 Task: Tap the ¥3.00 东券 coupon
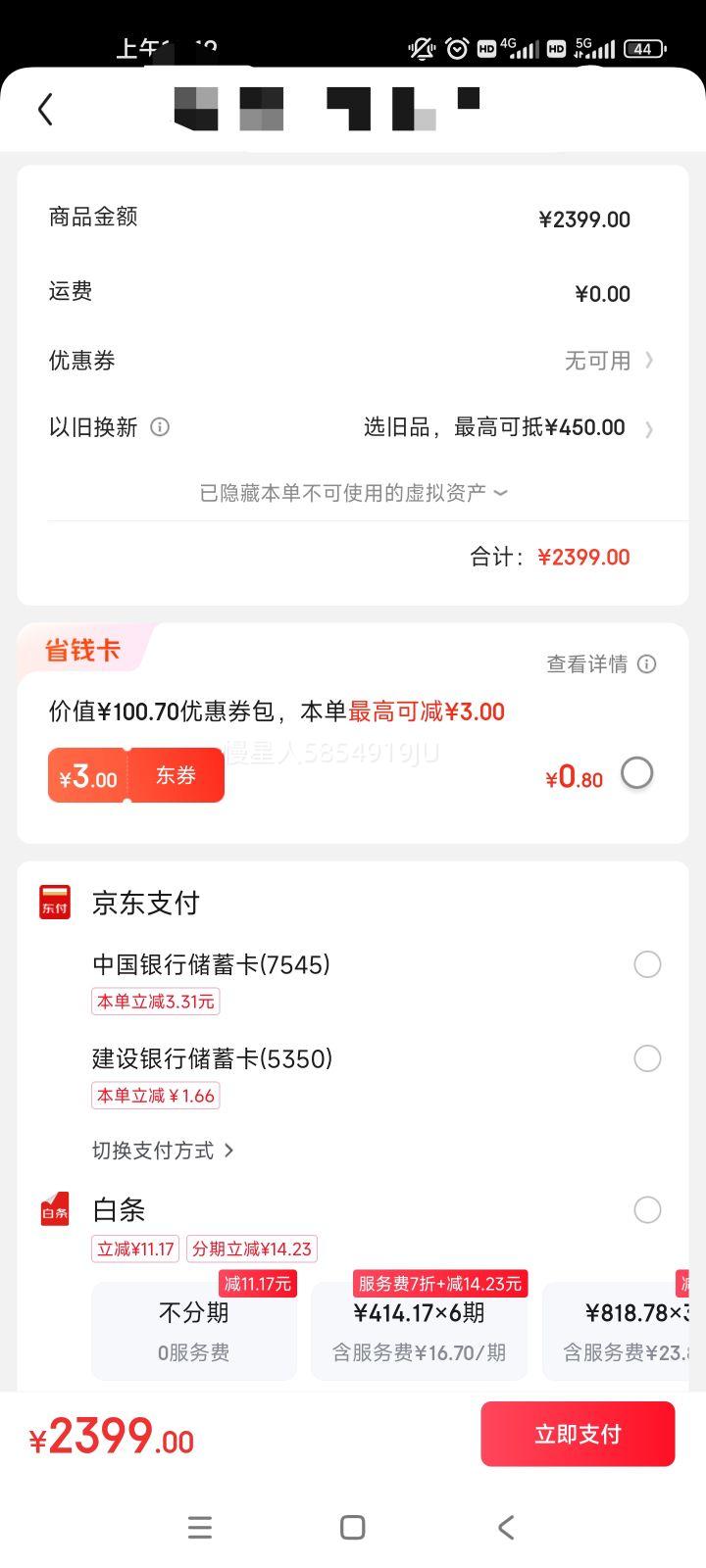(x=136, y=775)
